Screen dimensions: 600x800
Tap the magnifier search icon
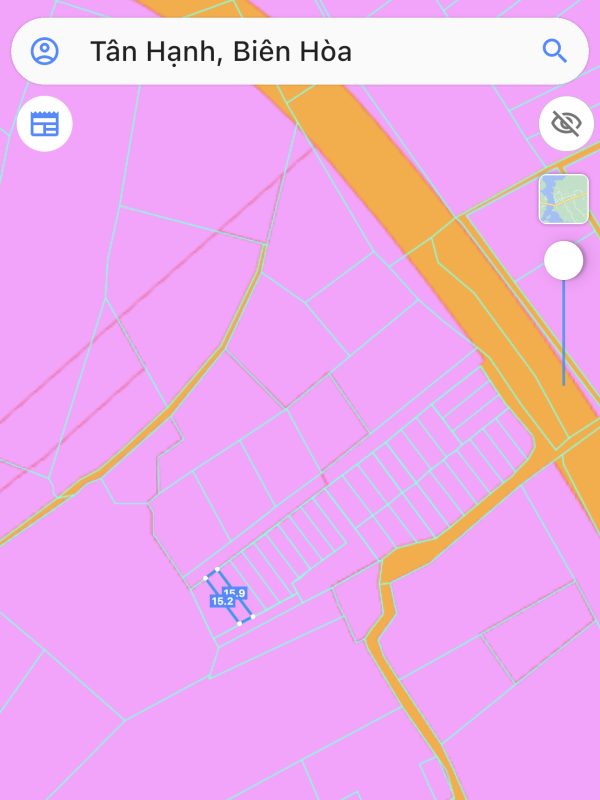(554, 51)
